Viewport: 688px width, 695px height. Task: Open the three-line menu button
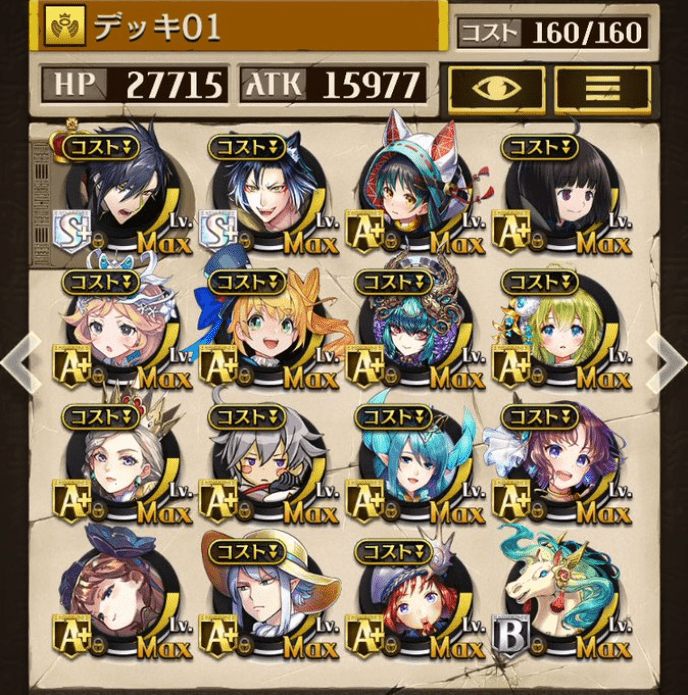point(602,88)
